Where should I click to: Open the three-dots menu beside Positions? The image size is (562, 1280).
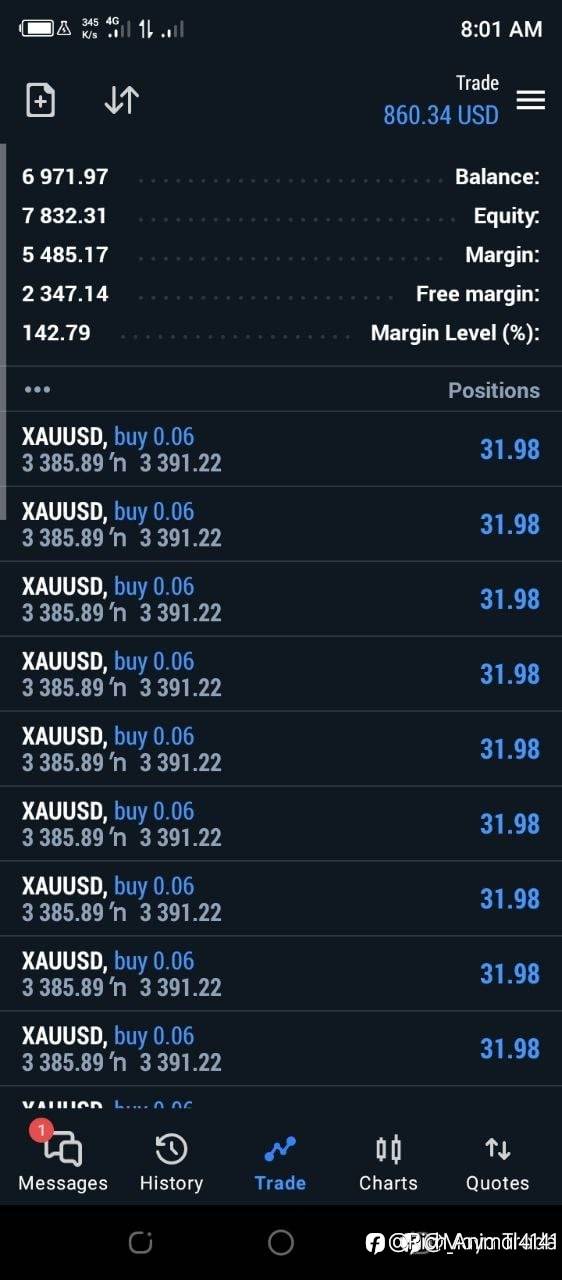(37, 390)
